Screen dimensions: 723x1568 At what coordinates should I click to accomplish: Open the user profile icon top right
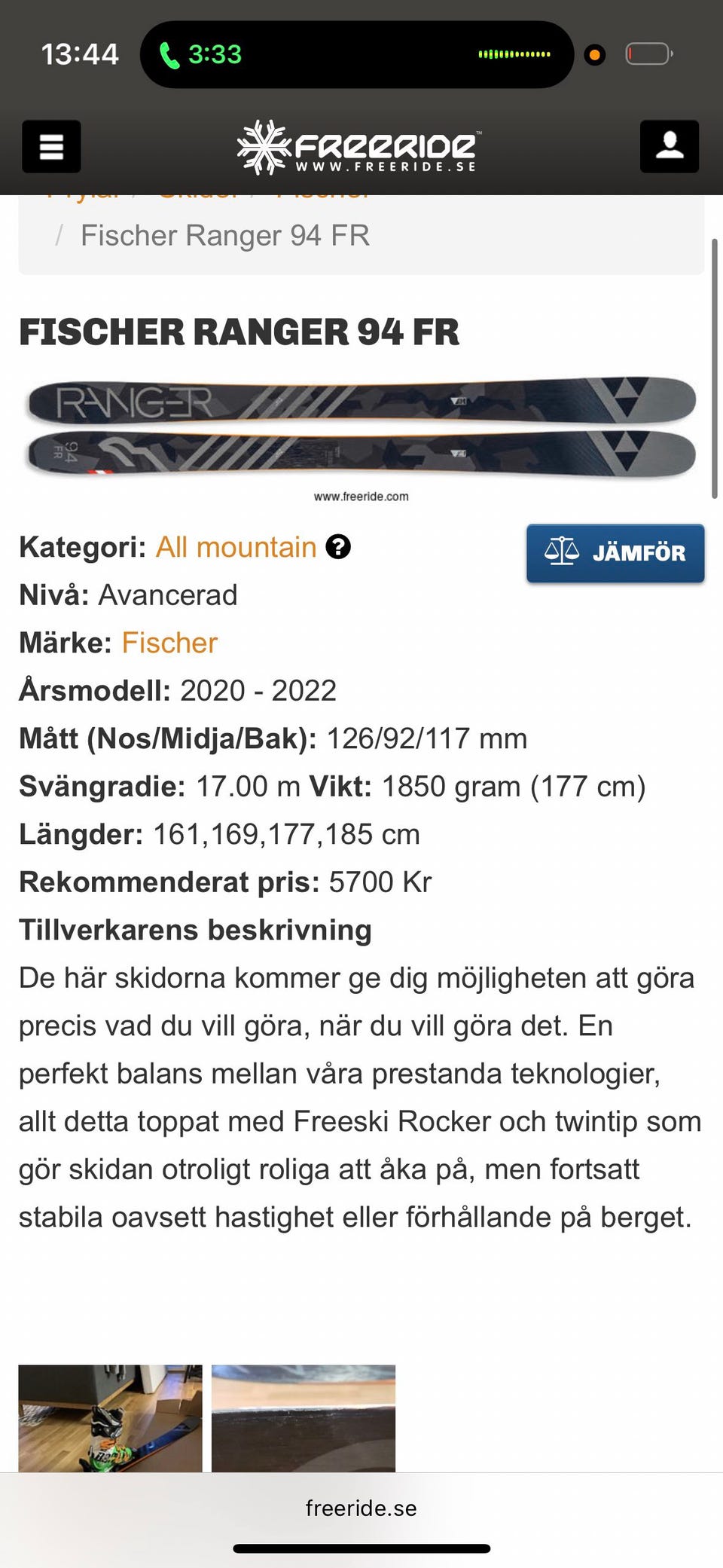[669, 145]
